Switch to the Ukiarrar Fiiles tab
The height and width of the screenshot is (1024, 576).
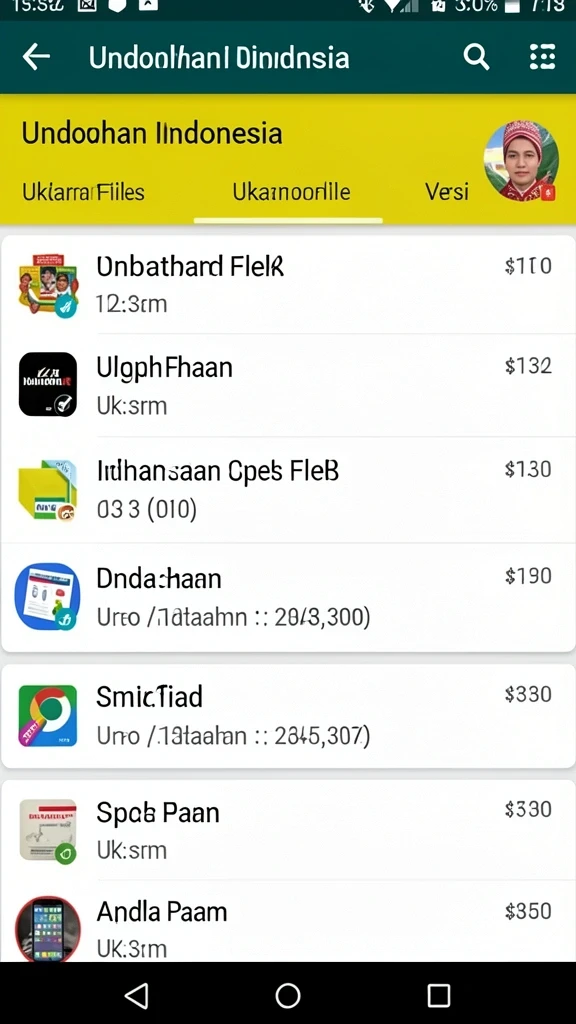[x=84, y=192]
